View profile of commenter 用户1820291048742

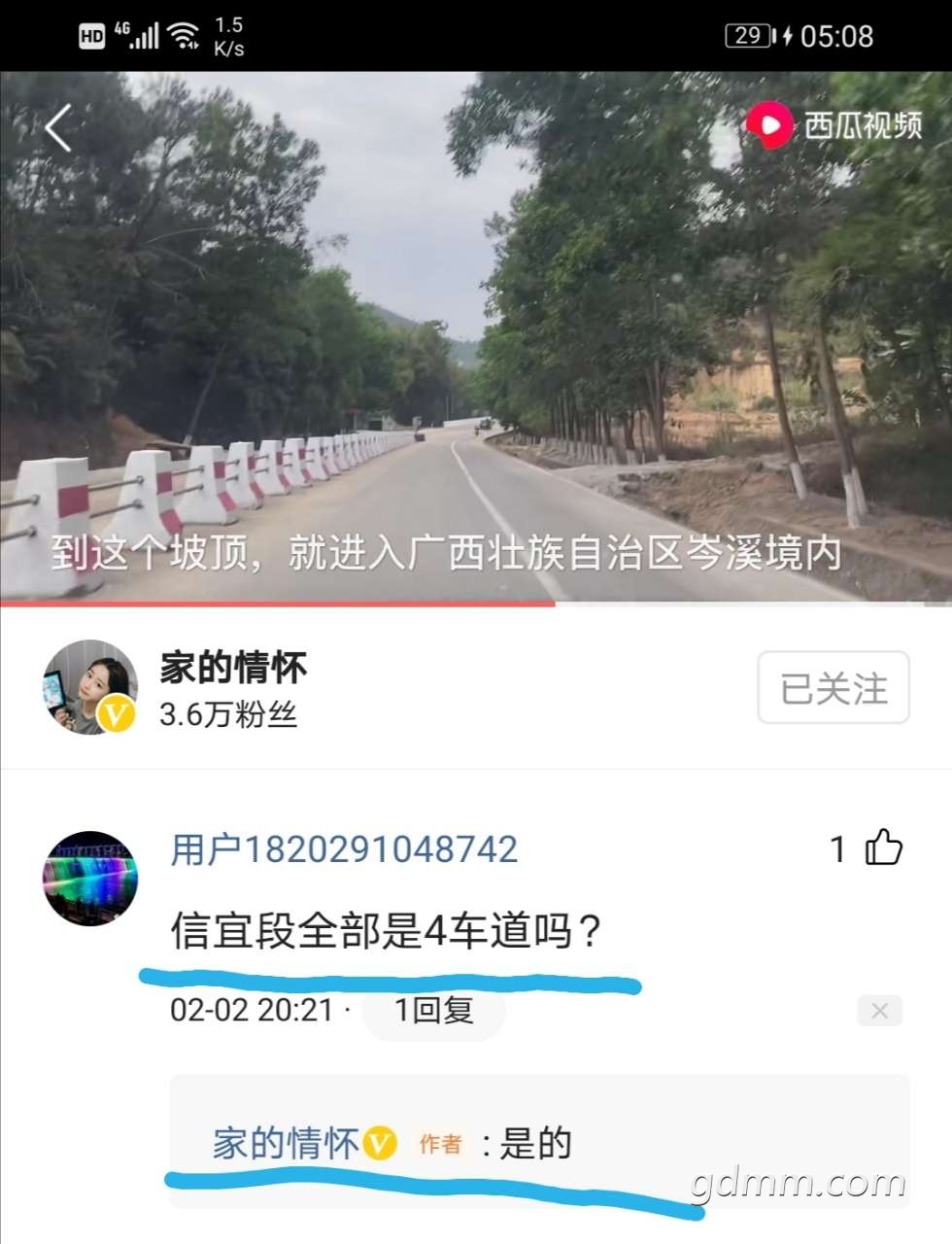344,849
